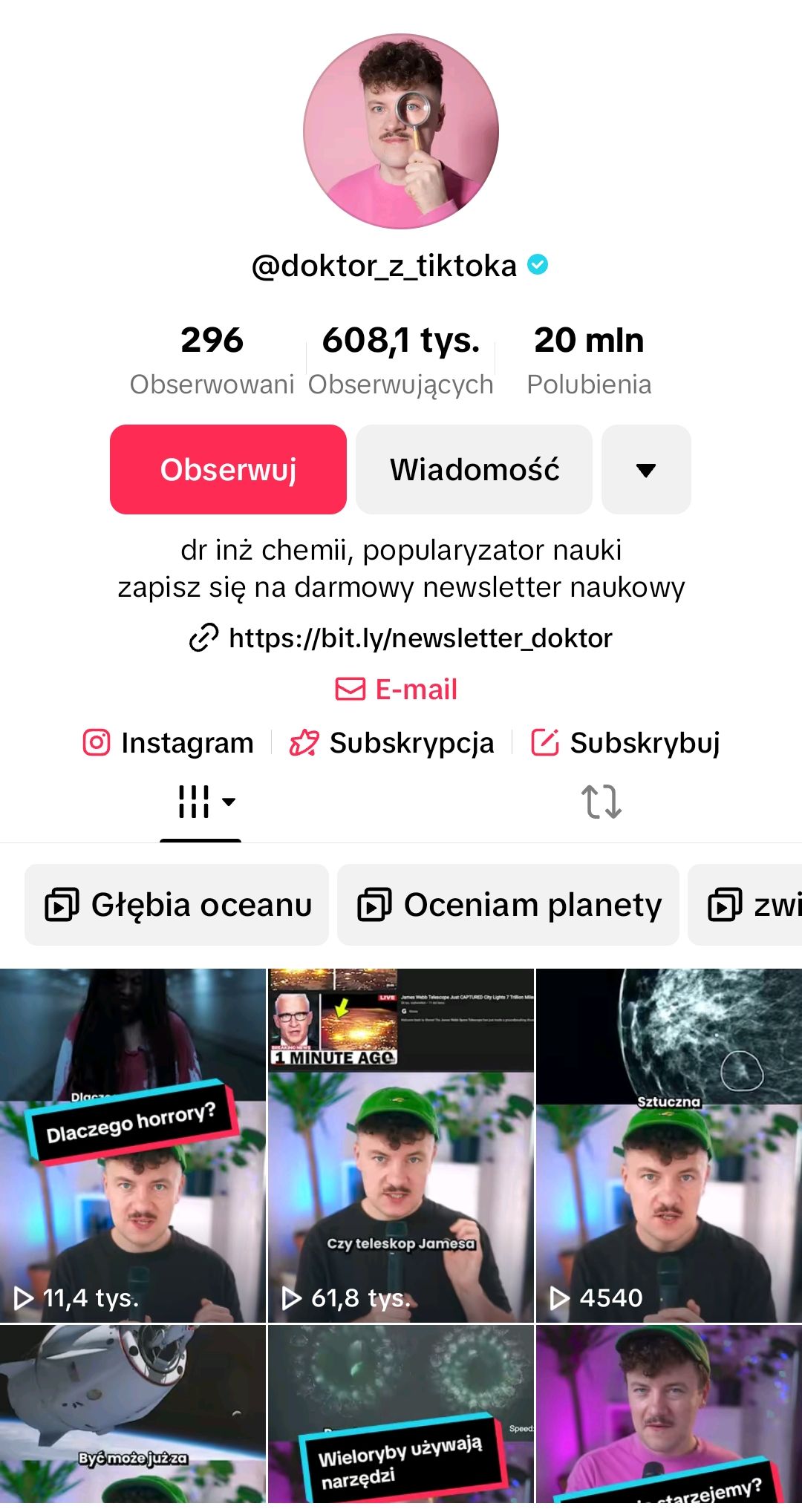This screenshot has width=802, height=1512.
Task: Open the Oceniam planety playlist
Action: tap(509, 906)
